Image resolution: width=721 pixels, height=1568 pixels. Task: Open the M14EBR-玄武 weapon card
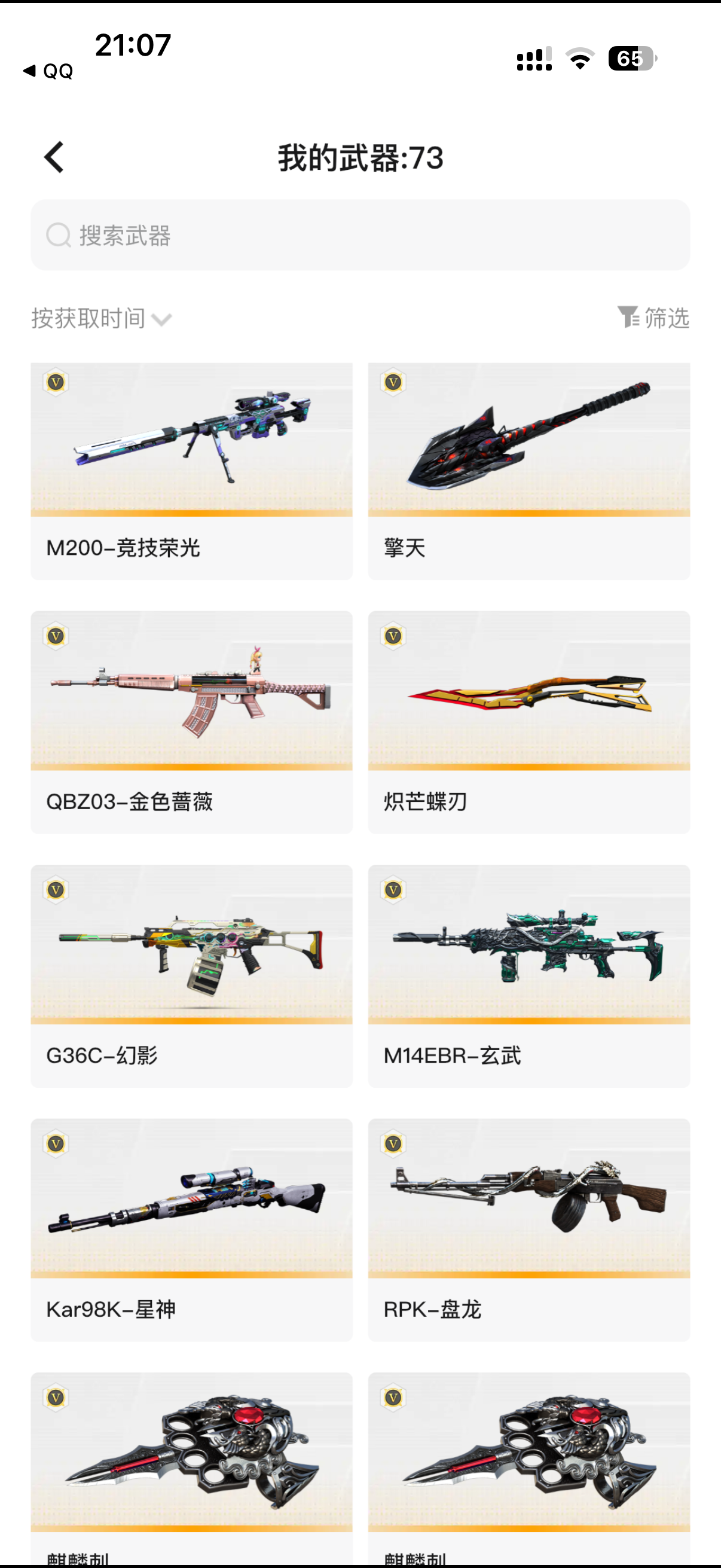coord(528,975)
